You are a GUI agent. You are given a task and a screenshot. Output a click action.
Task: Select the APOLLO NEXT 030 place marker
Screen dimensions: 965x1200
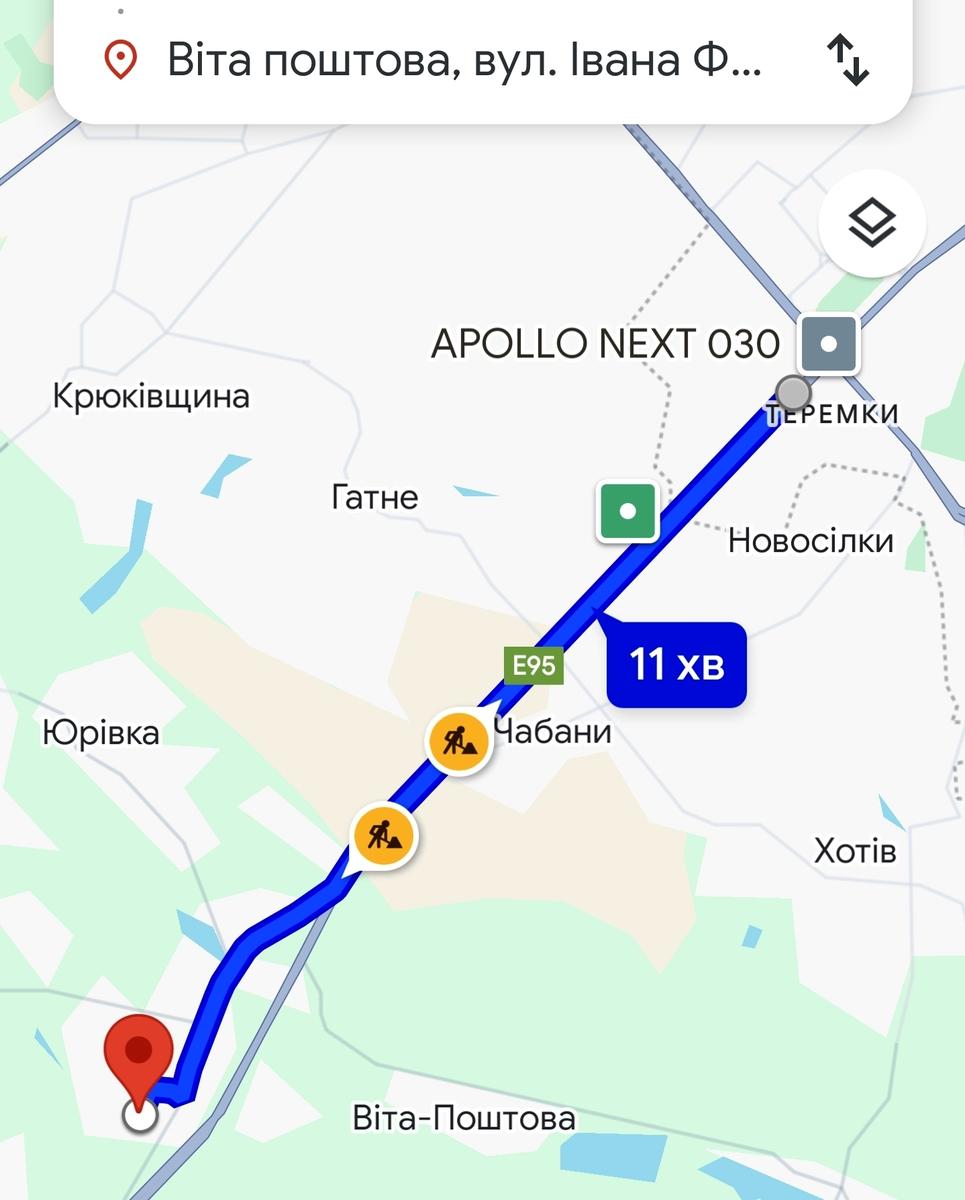828,345
